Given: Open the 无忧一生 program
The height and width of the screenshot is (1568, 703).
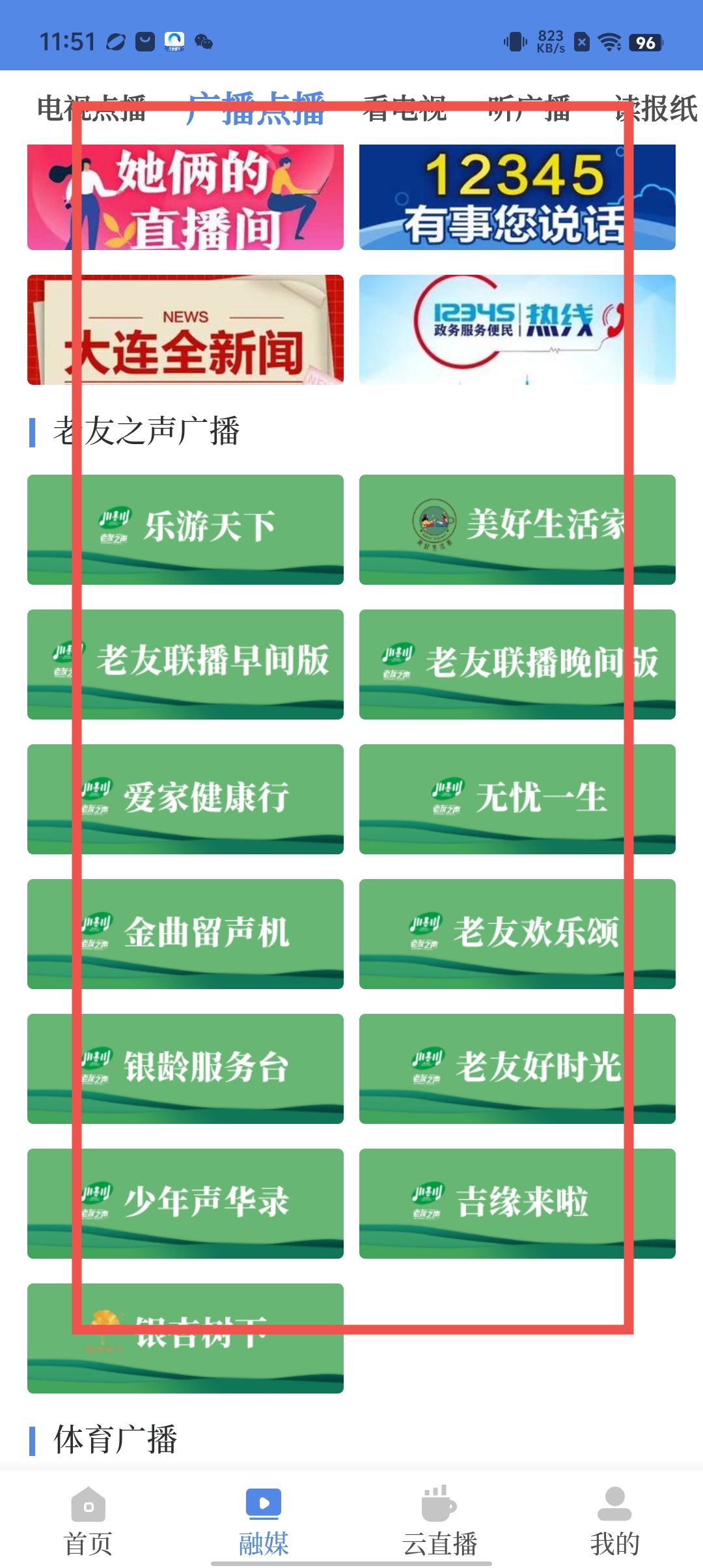Looking at the screenshot, I should tap(517, 799).
